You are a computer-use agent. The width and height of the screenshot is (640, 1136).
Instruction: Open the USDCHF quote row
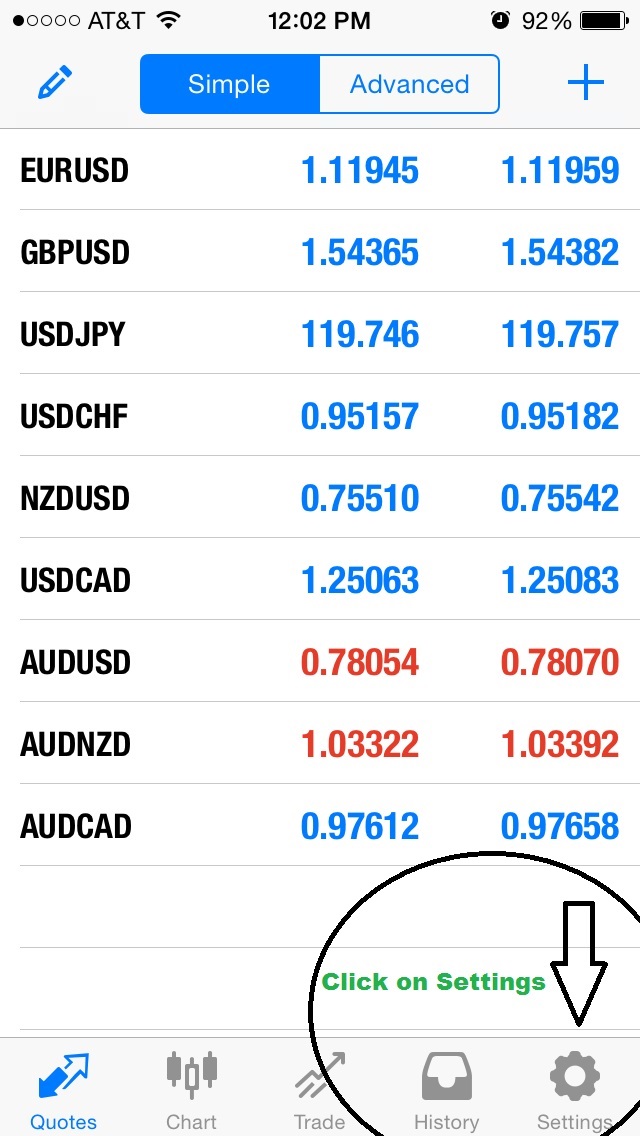tap(320, 415)
